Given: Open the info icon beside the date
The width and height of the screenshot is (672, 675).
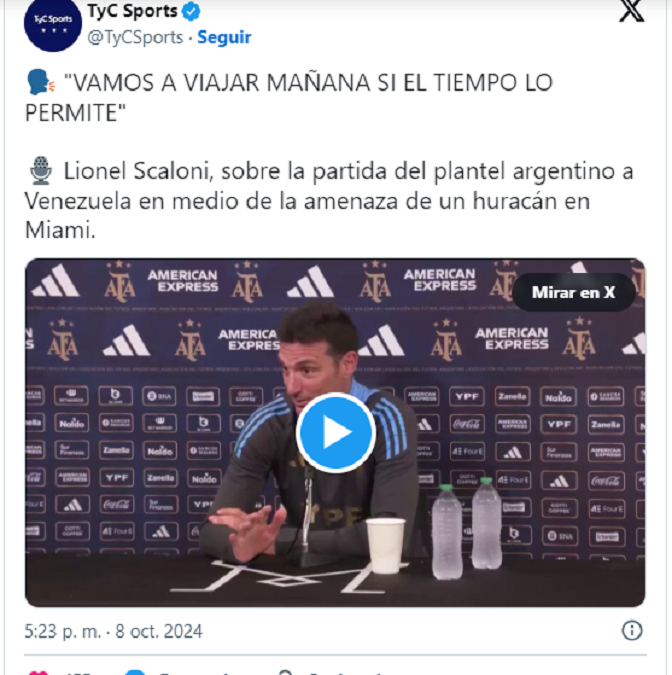Looking at the screenshot, I should (632, 630).
